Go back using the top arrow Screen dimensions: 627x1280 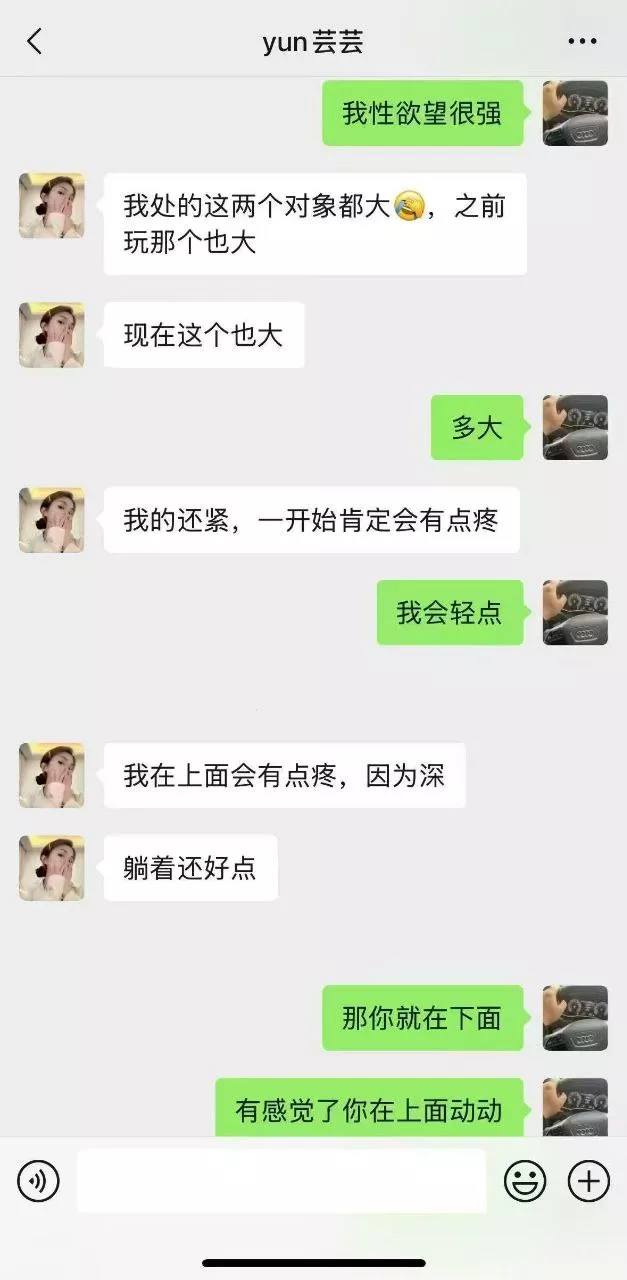[x=35, y=41]
